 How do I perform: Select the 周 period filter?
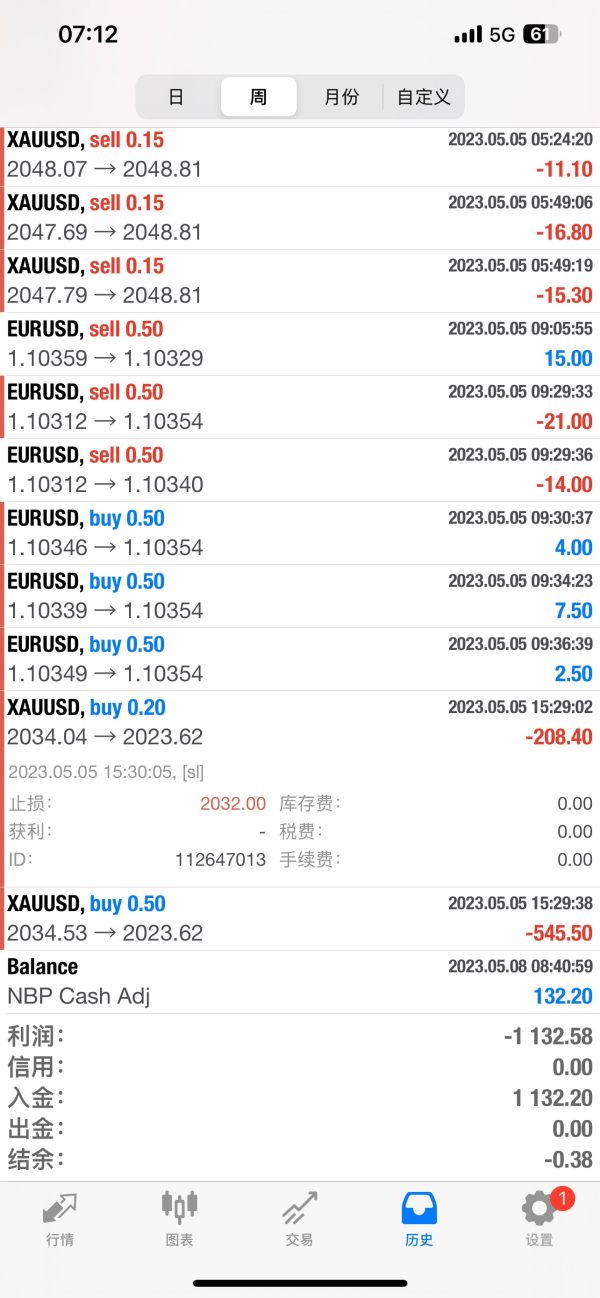259,97
